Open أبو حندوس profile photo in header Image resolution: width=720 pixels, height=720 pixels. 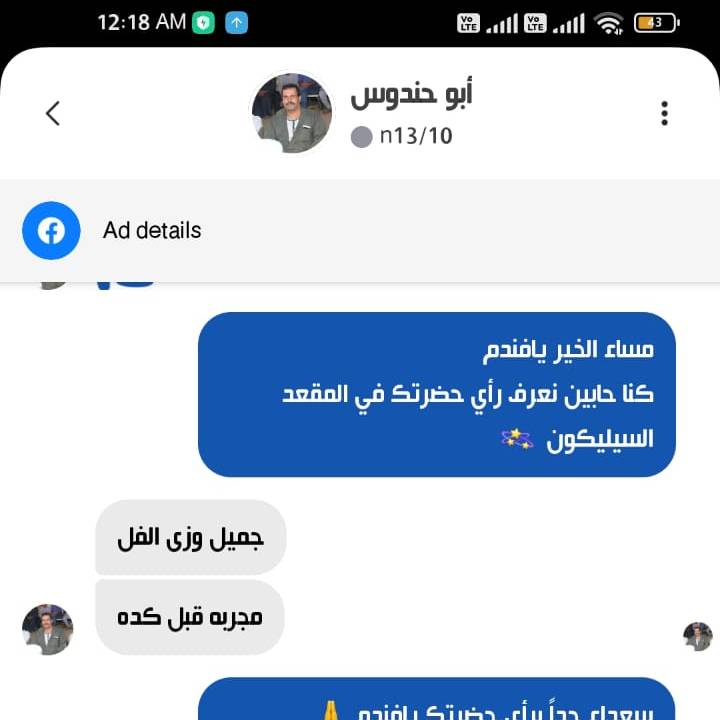(291, 113)
